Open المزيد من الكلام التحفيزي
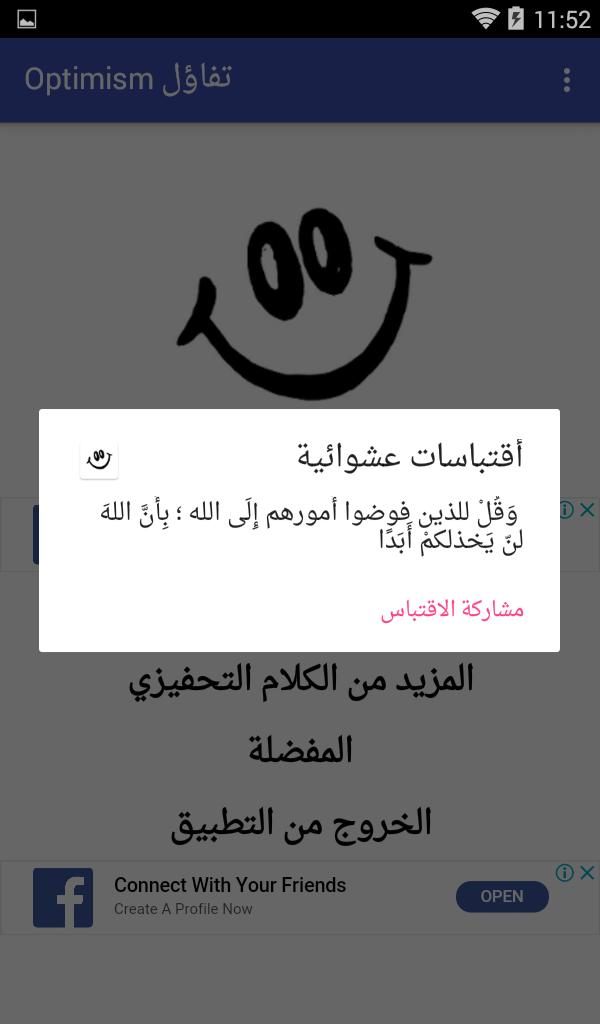600x1024 pixels. coord(300,680)
